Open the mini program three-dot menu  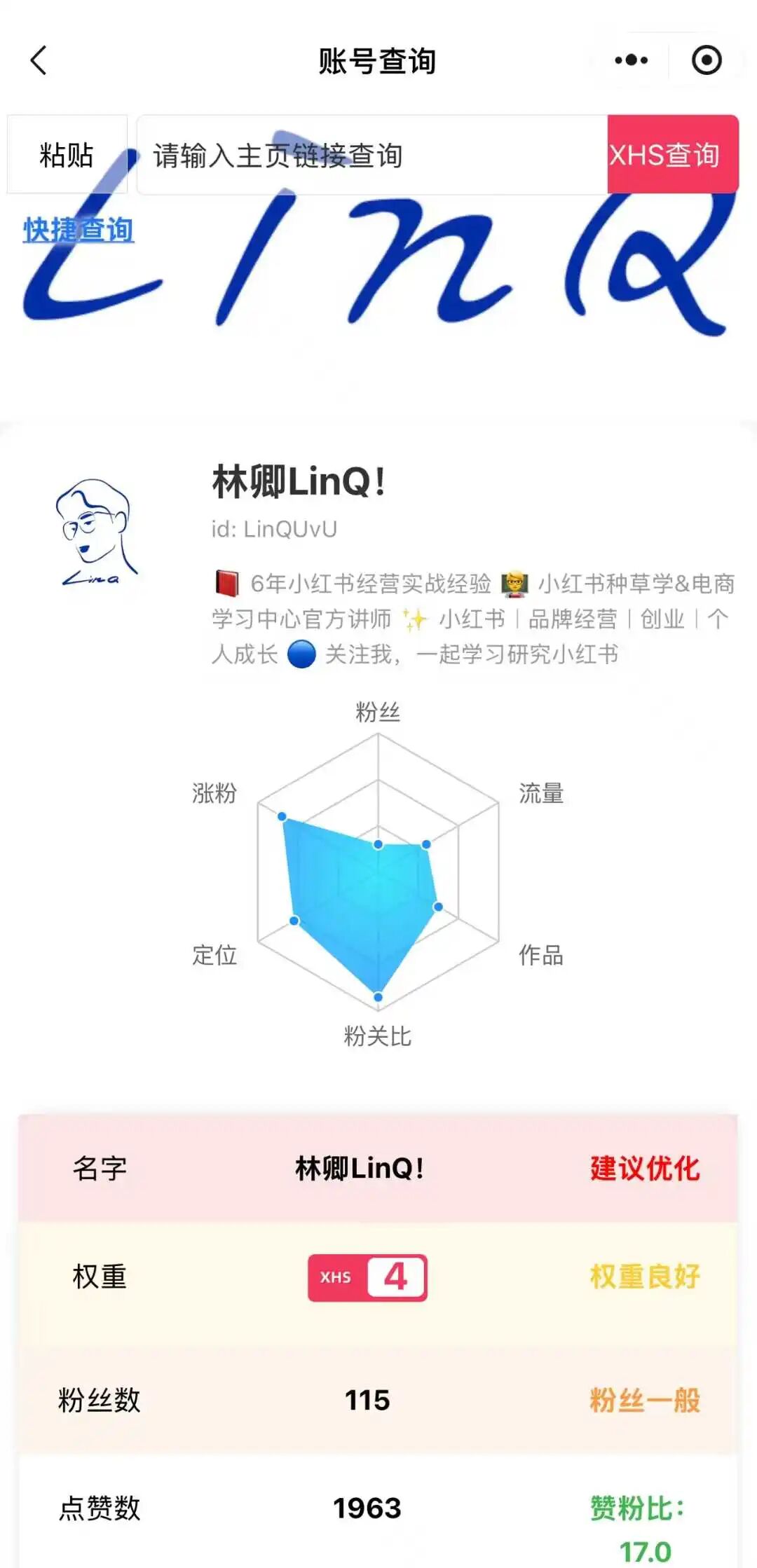(x=631, y=60)
